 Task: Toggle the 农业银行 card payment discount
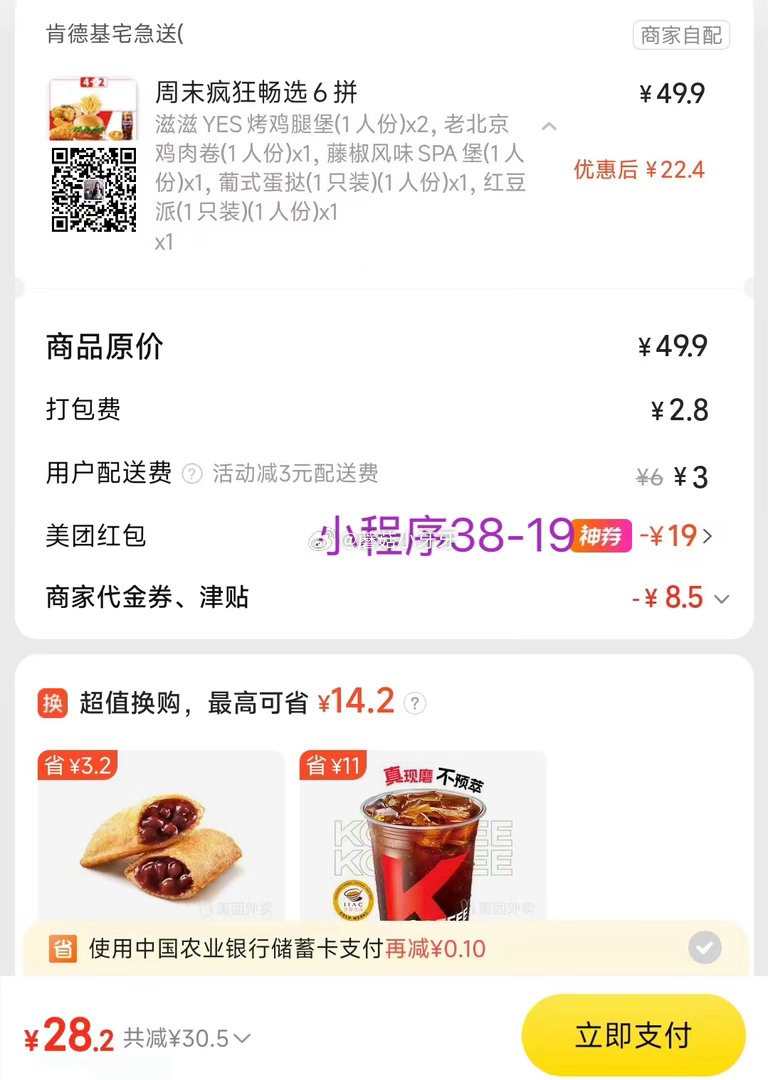coord(705,949)
